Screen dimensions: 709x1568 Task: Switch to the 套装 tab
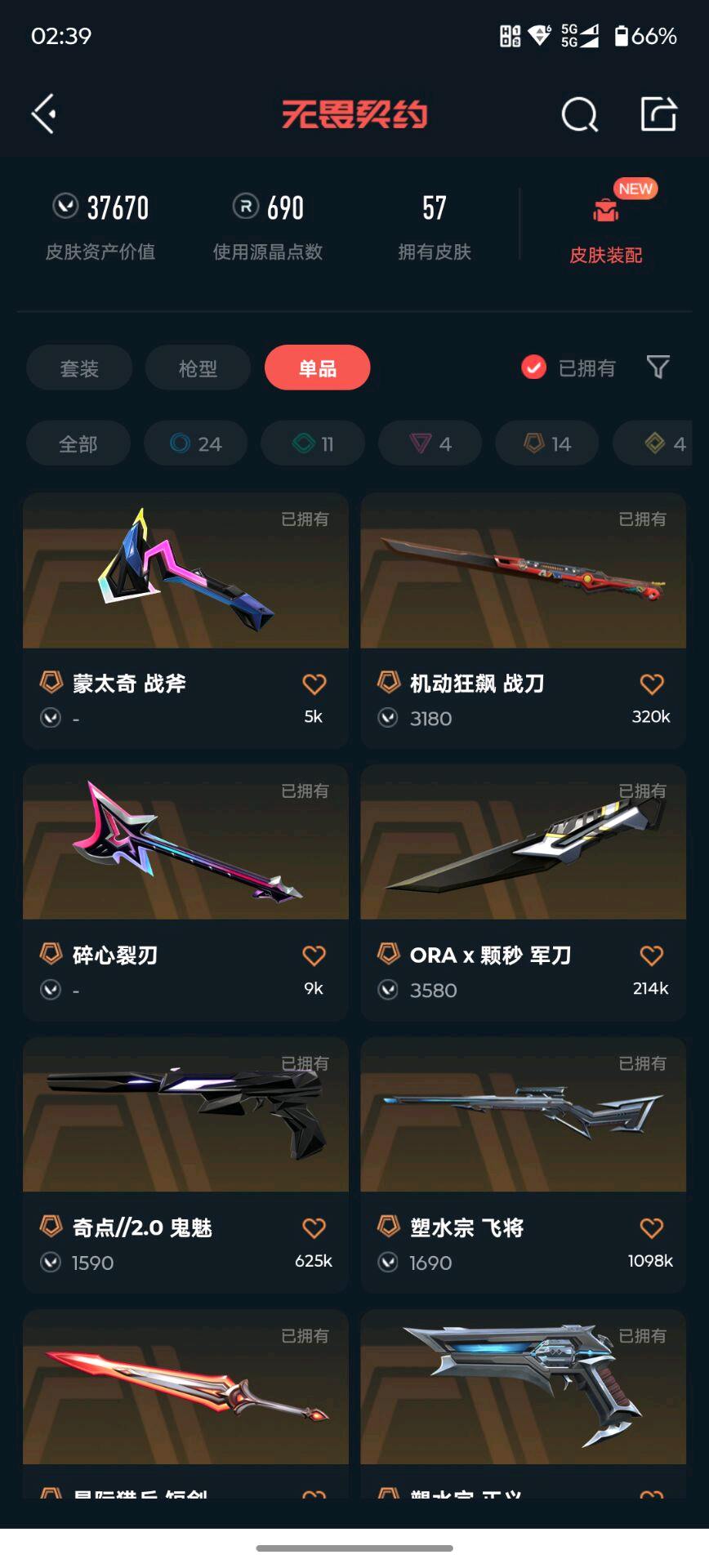79,368
